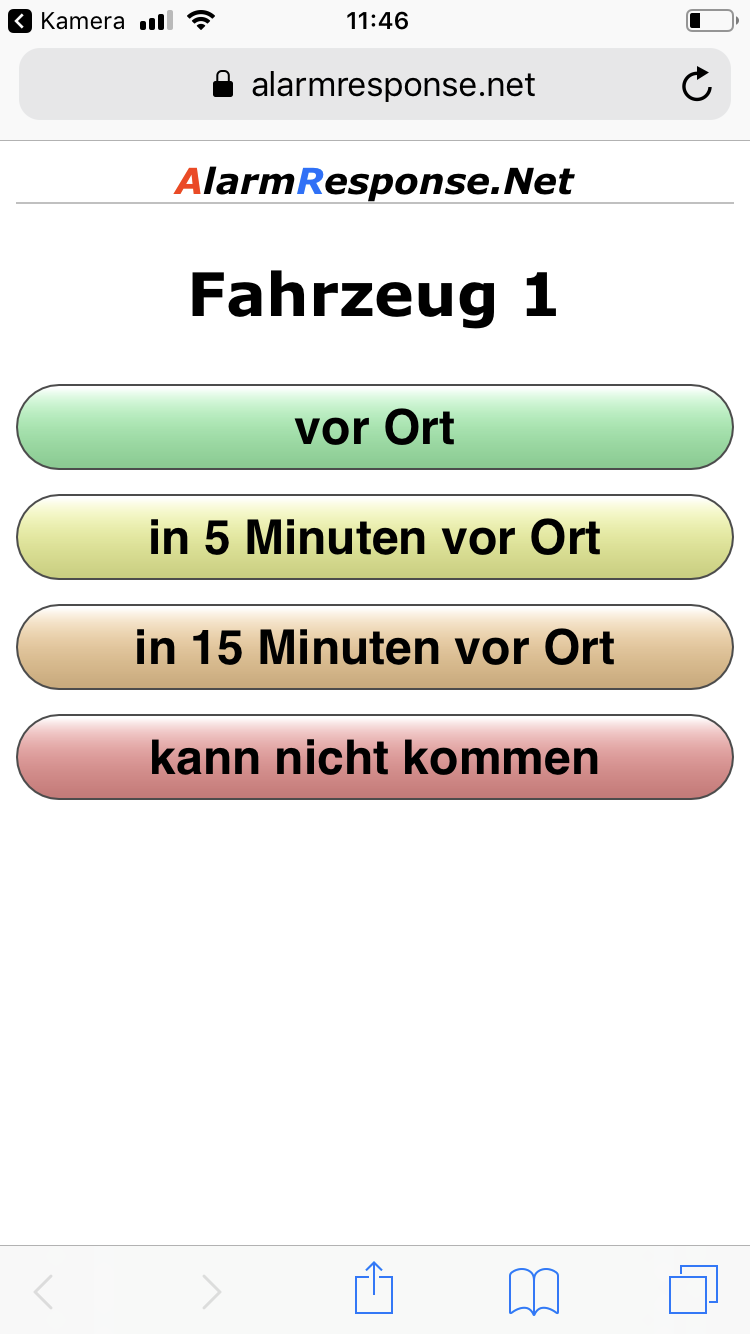Reload the page in Safari
750x1334 pixels.
click(696, 85)
